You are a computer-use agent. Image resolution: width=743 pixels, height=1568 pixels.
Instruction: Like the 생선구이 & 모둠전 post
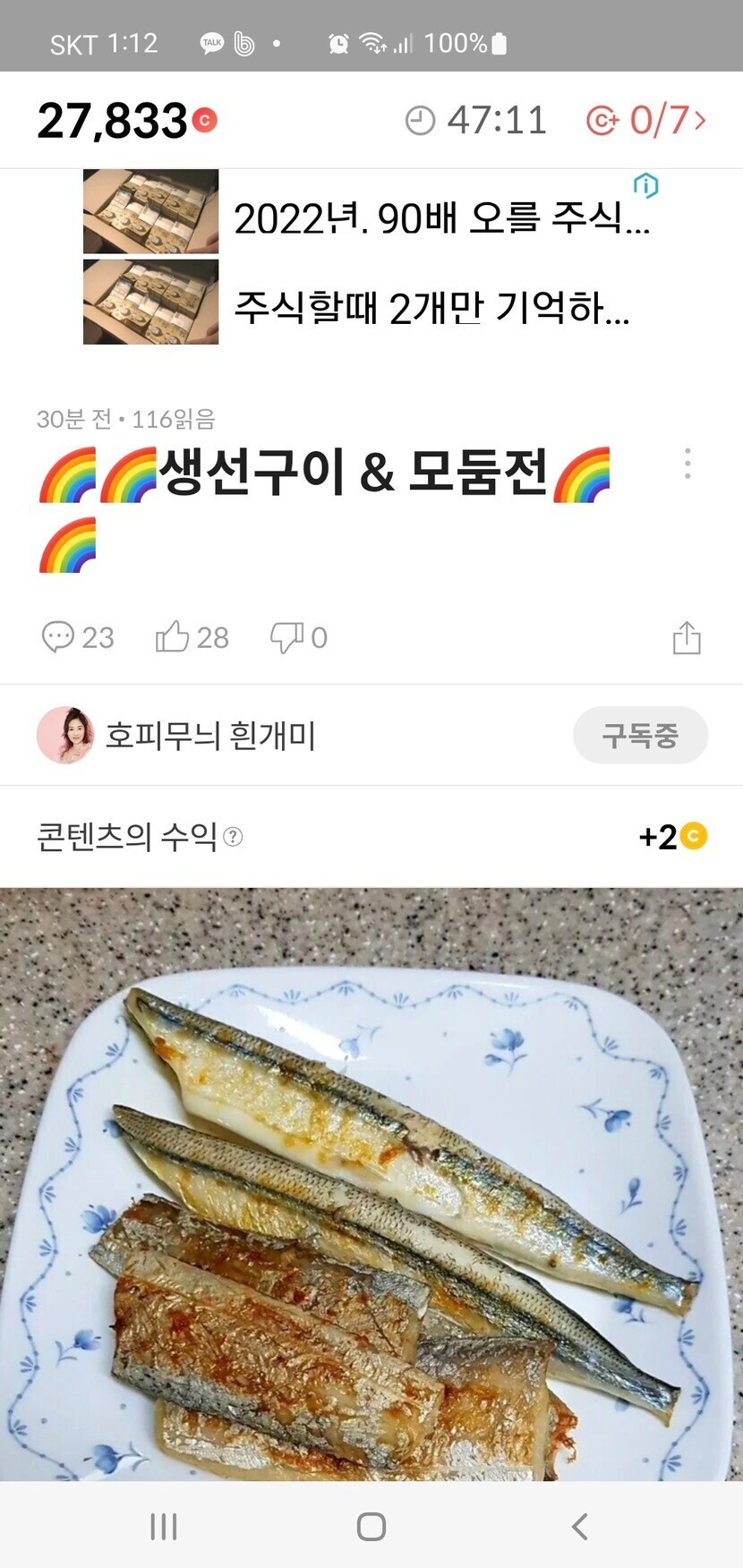[192, 637]
